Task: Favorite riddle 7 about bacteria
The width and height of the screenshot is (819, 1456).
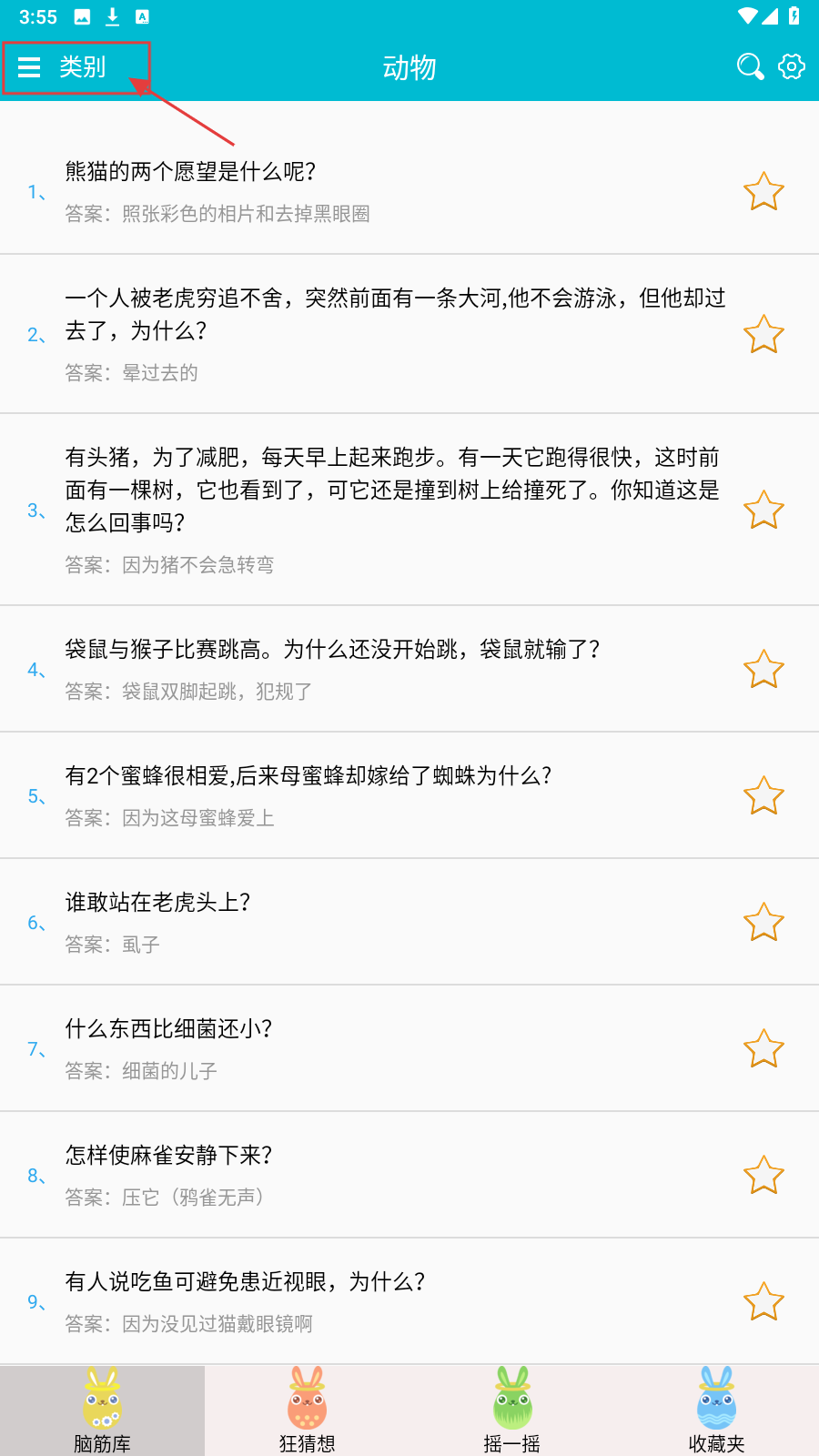Action: click(763, 1049)
